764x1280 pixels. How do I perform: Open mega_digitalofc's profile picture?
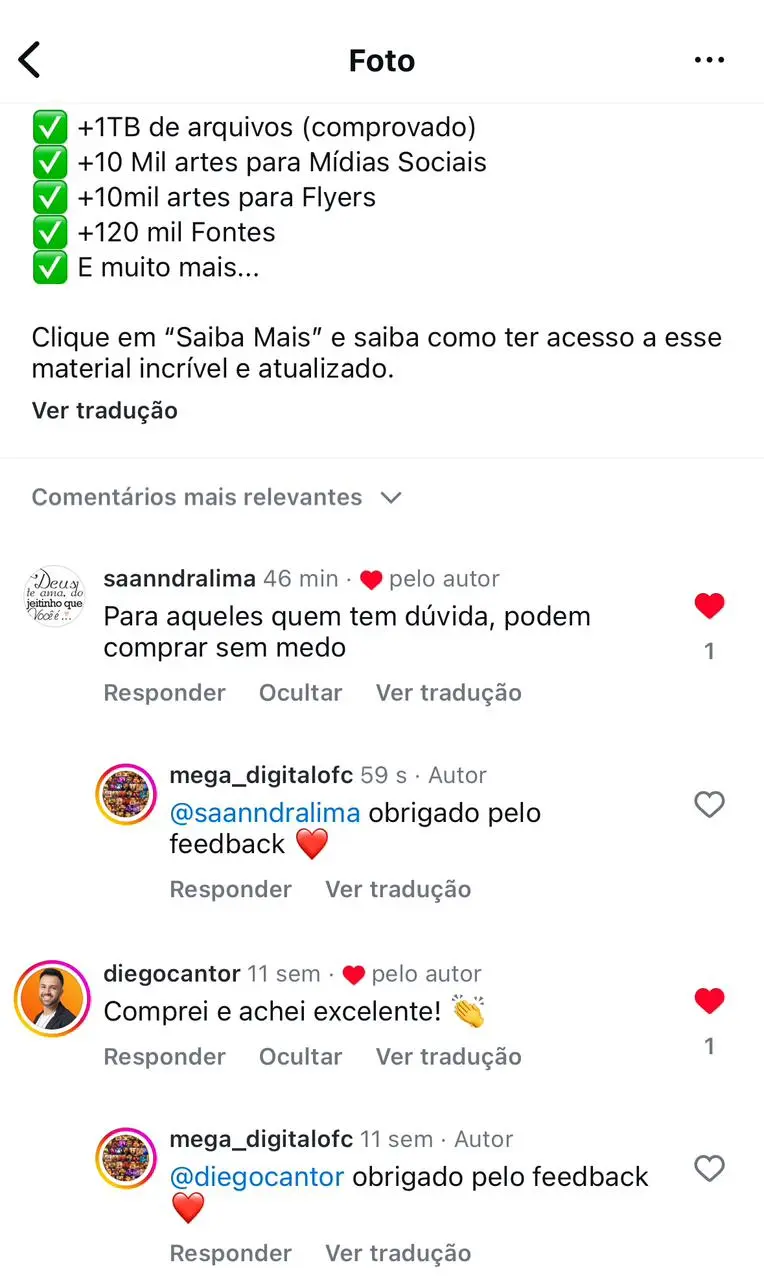pos(125,794)
